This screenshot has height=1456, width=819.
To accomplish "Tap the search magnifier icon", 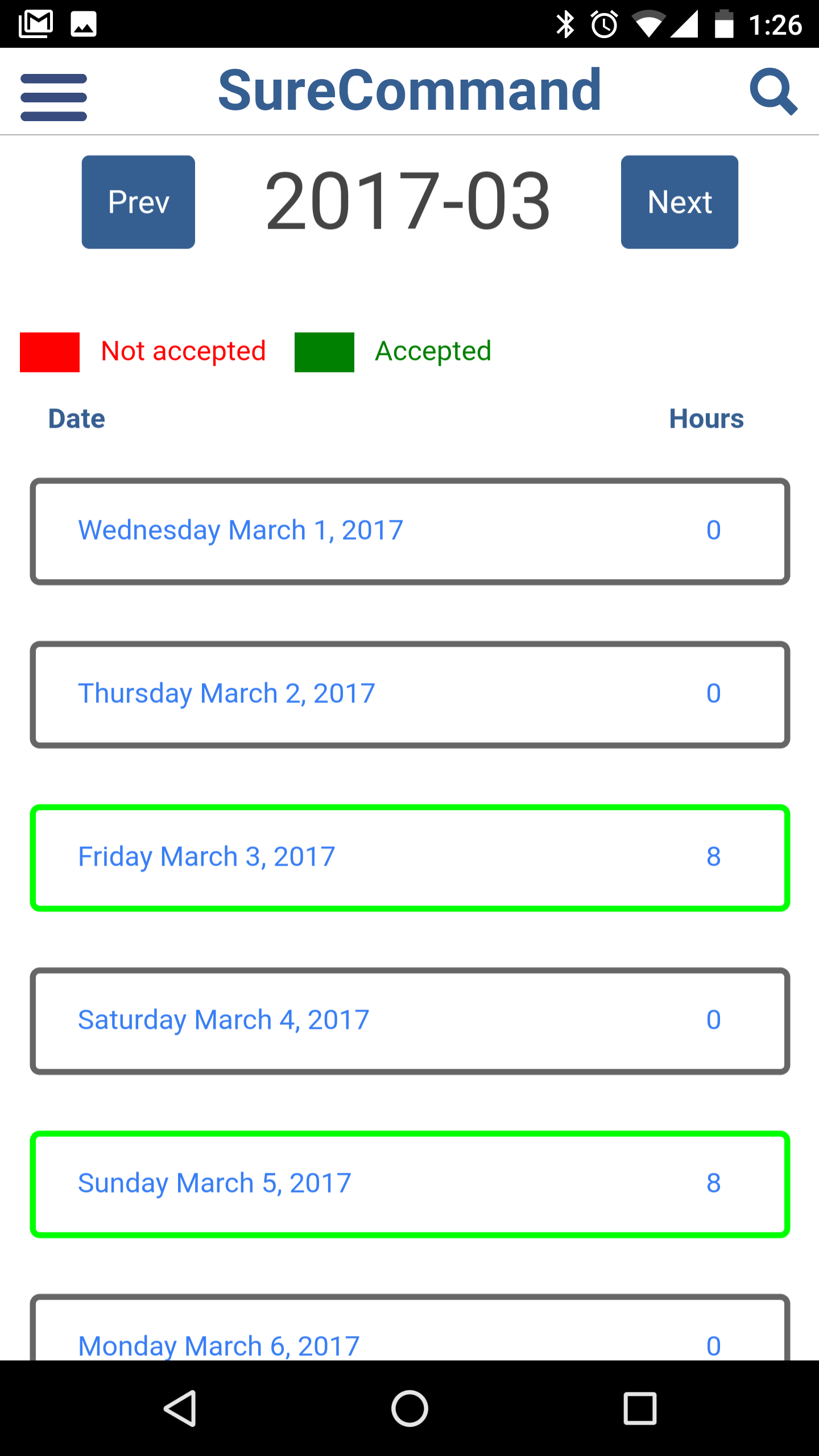I will (773, 92).
